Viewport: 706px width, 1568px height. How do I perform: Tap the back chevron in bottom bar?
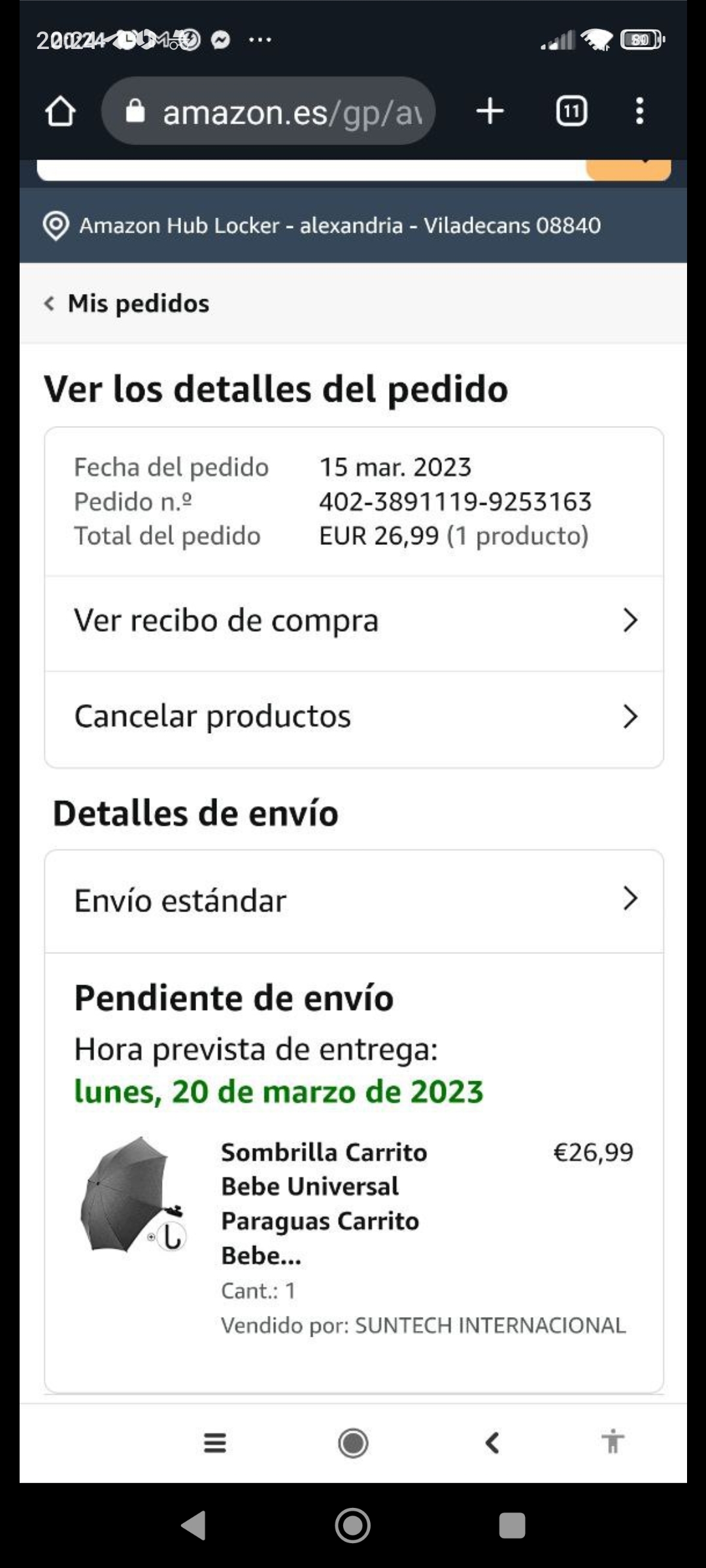(492, 1443)
